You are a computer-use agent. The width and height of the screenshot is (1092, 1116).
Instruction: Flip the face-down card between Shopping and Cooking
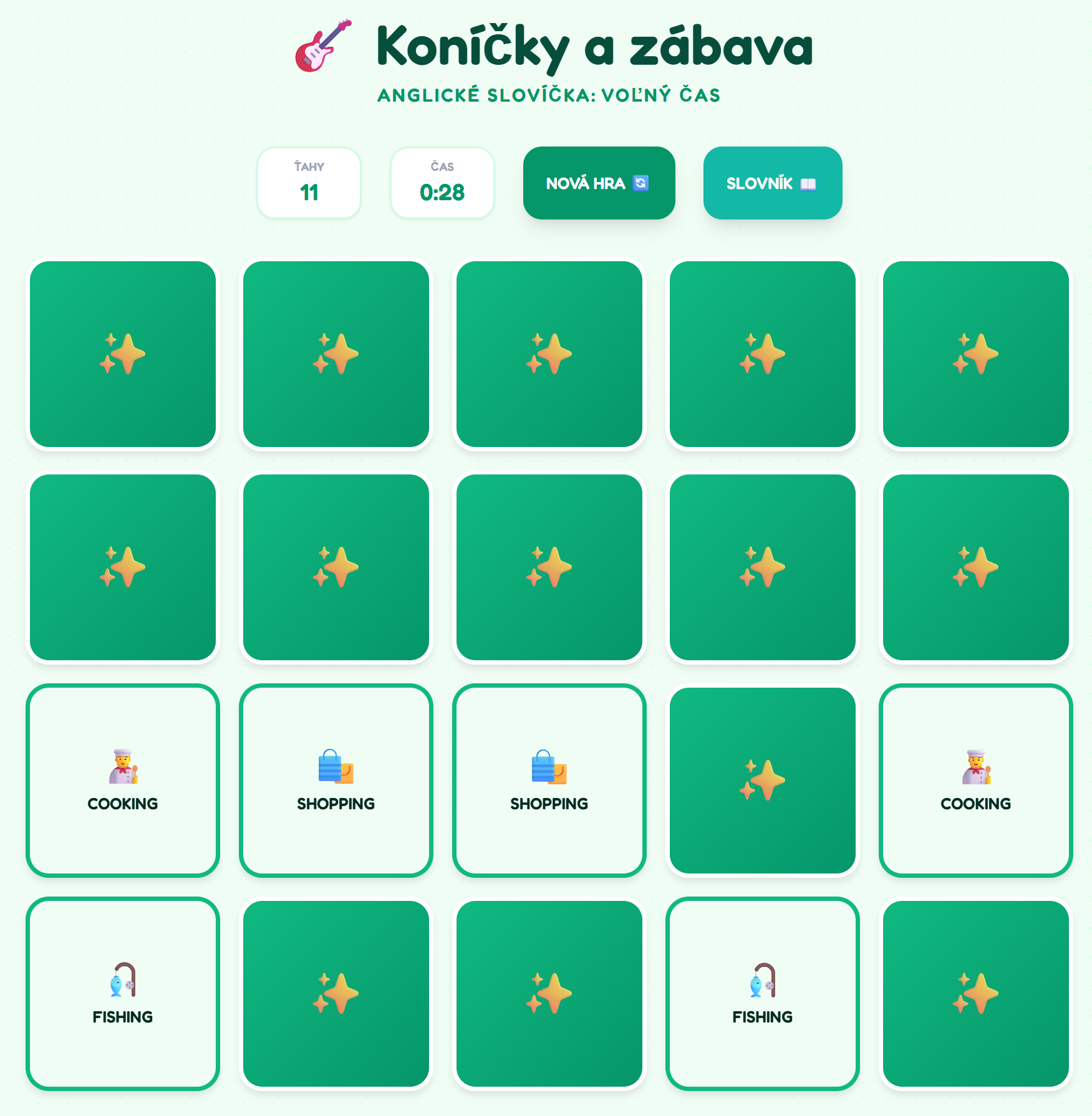tap(762, 781)
